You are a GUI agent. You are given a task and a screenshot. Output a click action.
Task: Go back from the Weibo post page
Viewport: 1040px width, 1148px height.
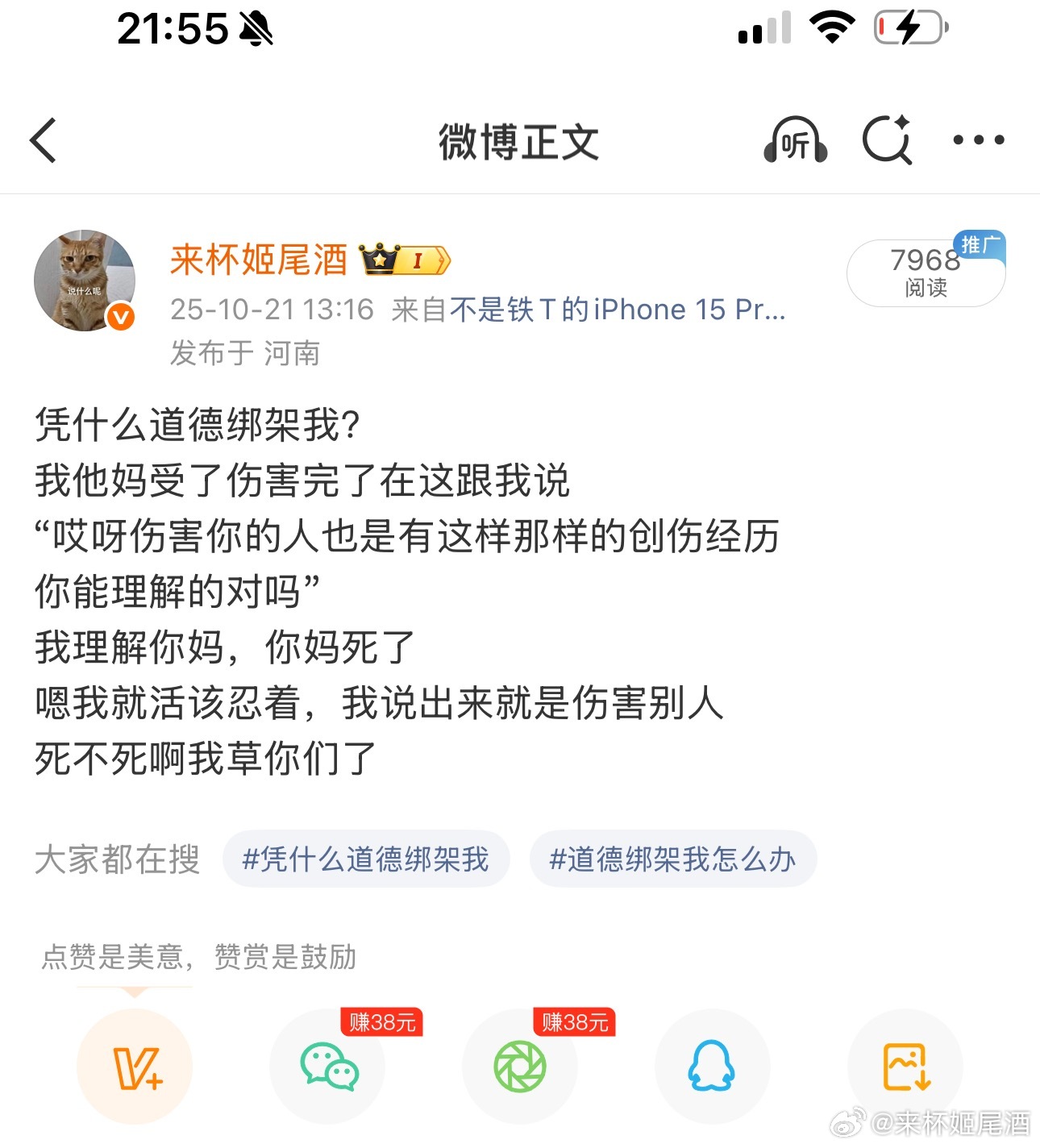coord(44,140)
